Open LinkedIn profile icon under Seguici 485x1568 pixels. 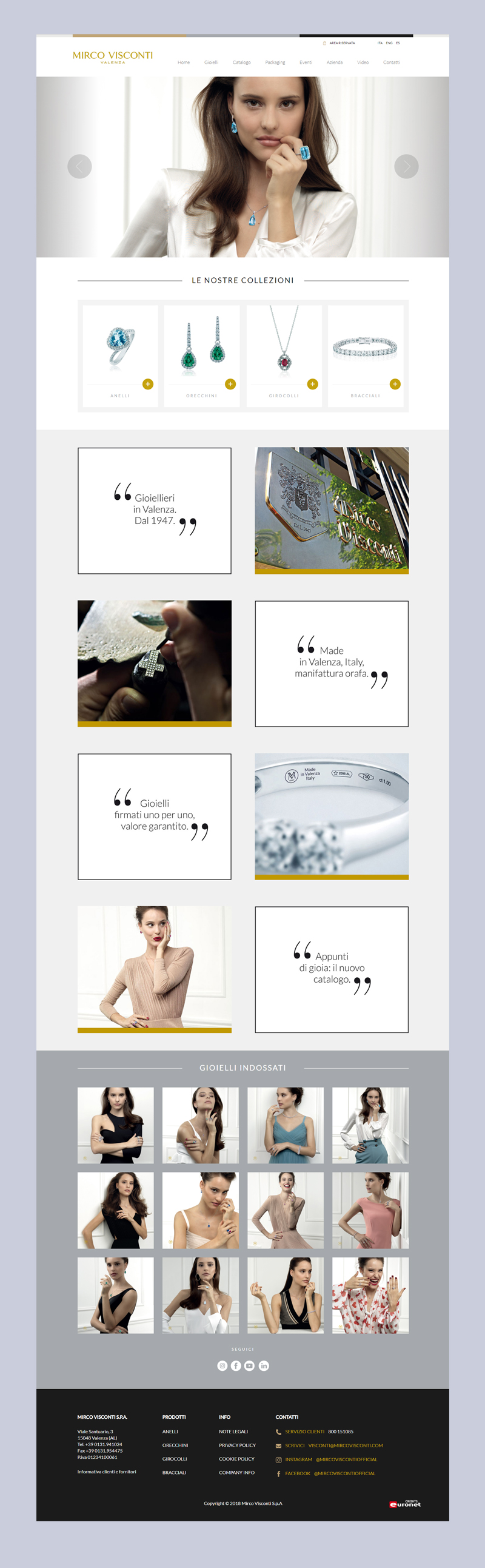click(x=264, y=1366)
